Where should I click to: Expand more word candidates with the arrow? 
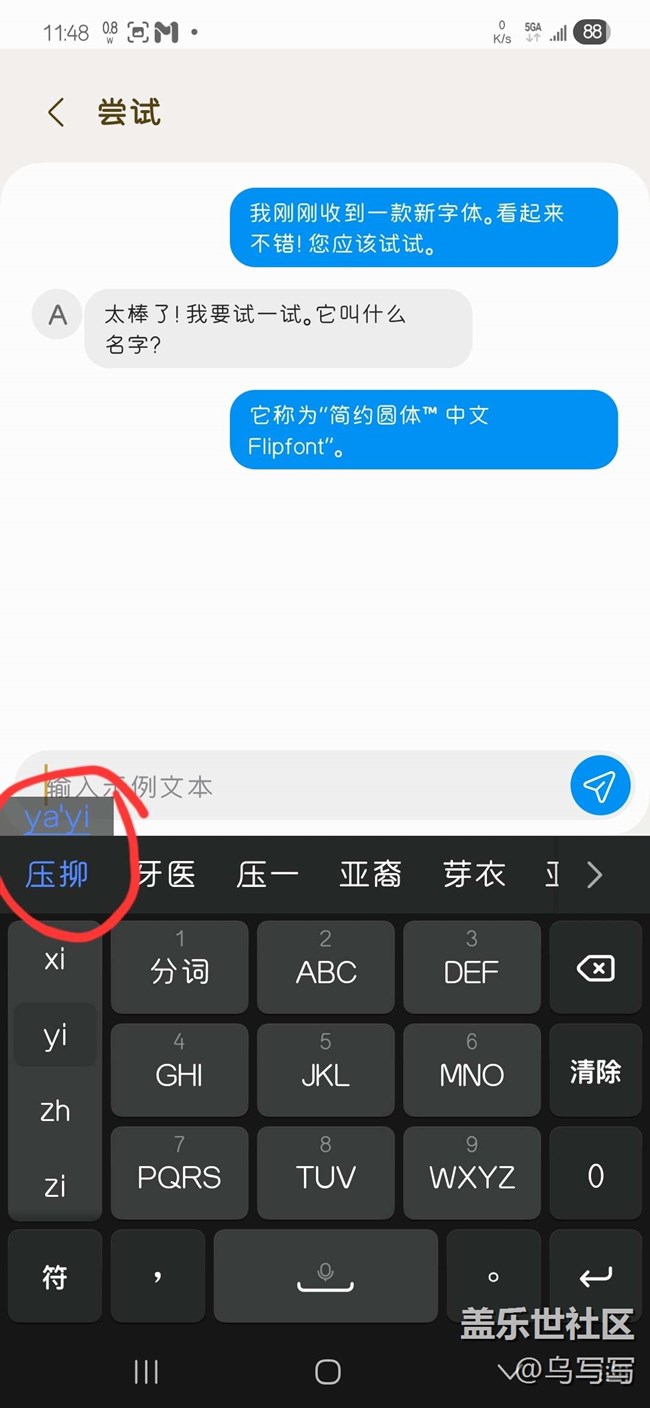pos(594,875)
